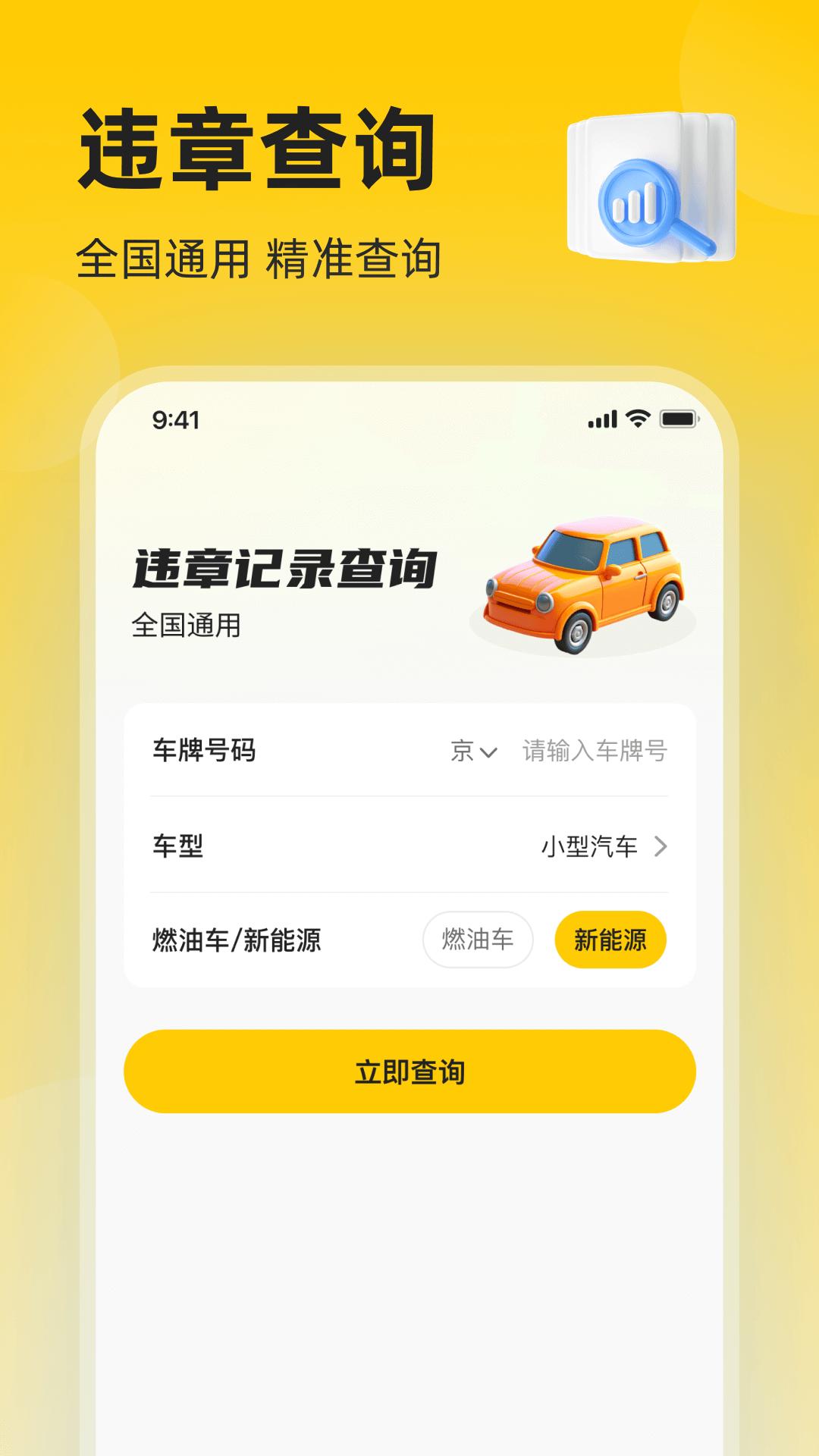Switch vehicle fuel type to 燃油车

478,940
